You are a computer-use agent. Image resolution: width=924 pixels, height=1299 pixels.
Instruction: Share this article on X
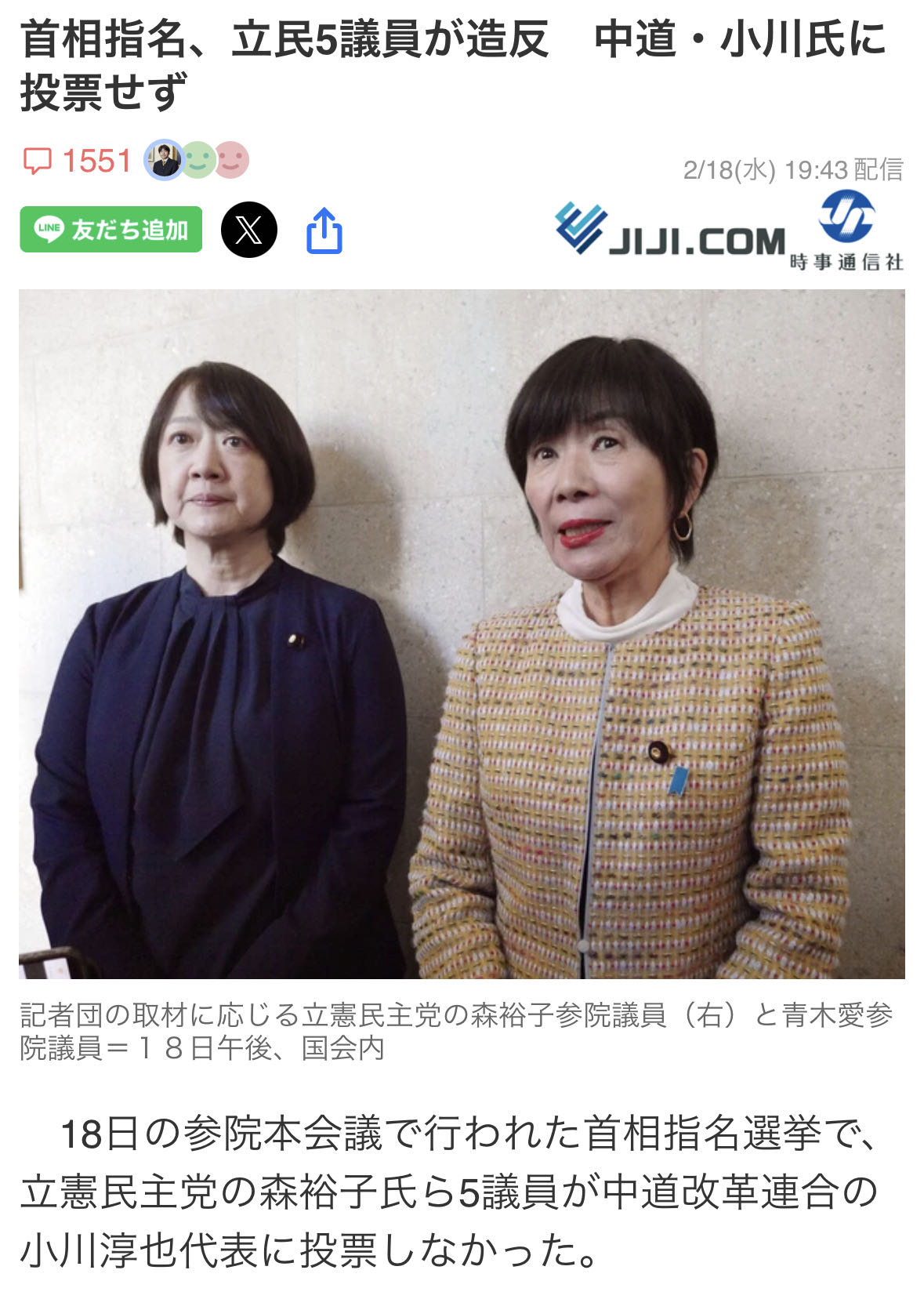pos(249,230)
